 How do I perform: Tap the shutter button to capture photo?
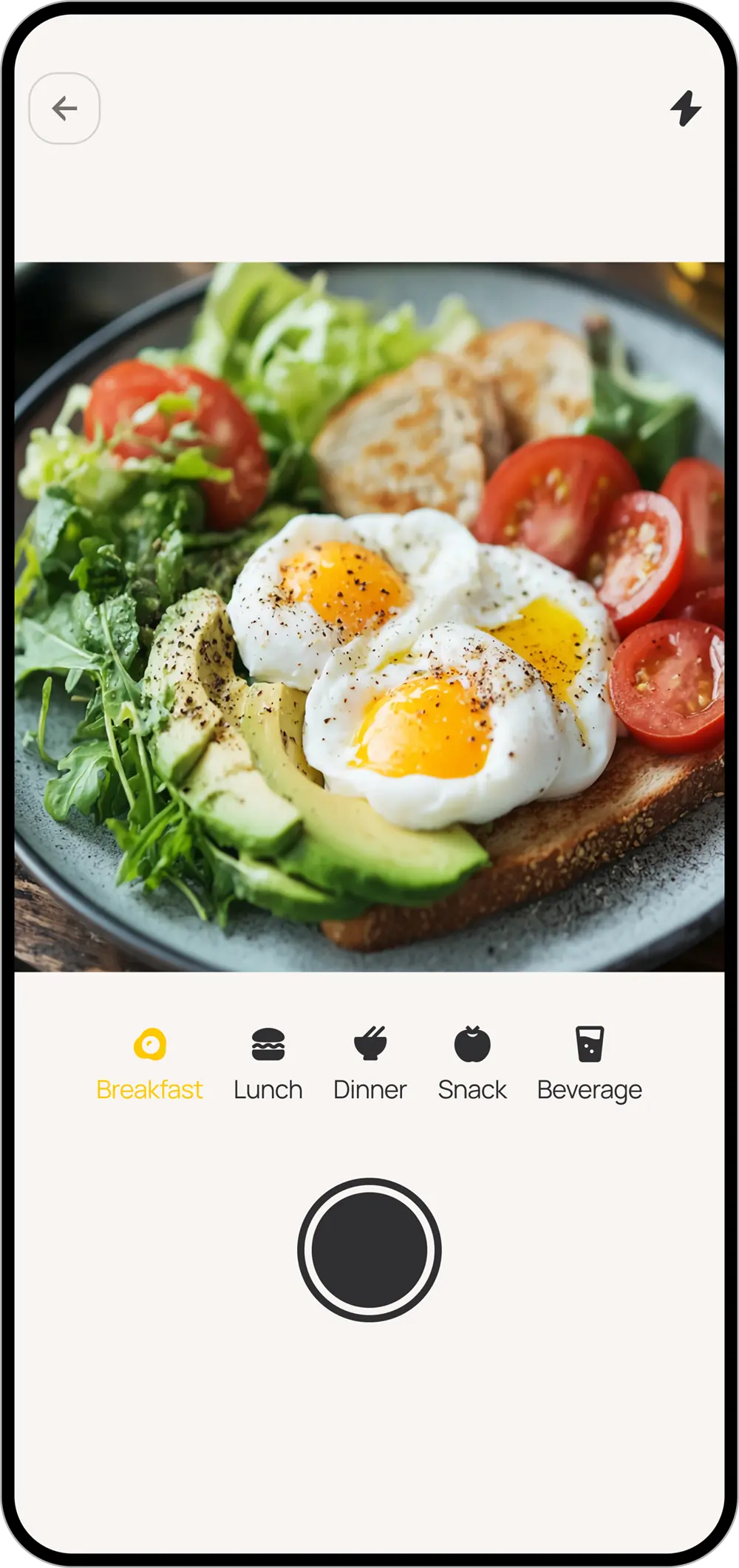[x=369, y=1250]
